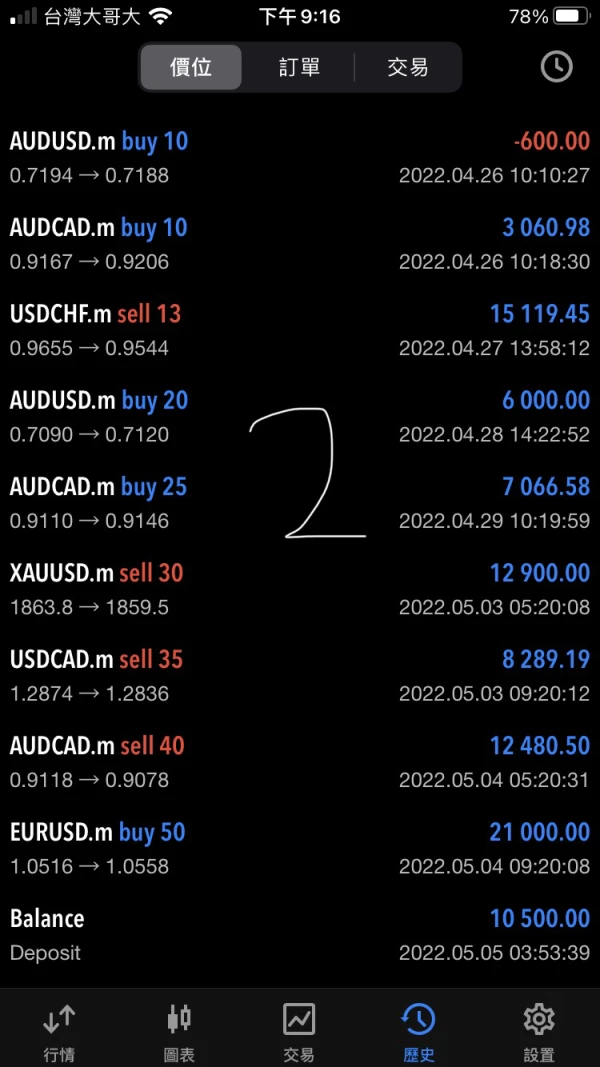Open the 設置 settings tab

(x=538, y=1032)
